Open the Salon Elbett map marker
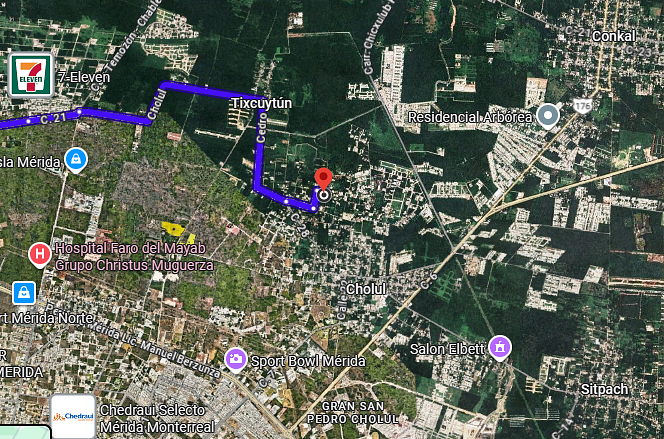This screenshot has height=439, width=664. click(498, 348)
